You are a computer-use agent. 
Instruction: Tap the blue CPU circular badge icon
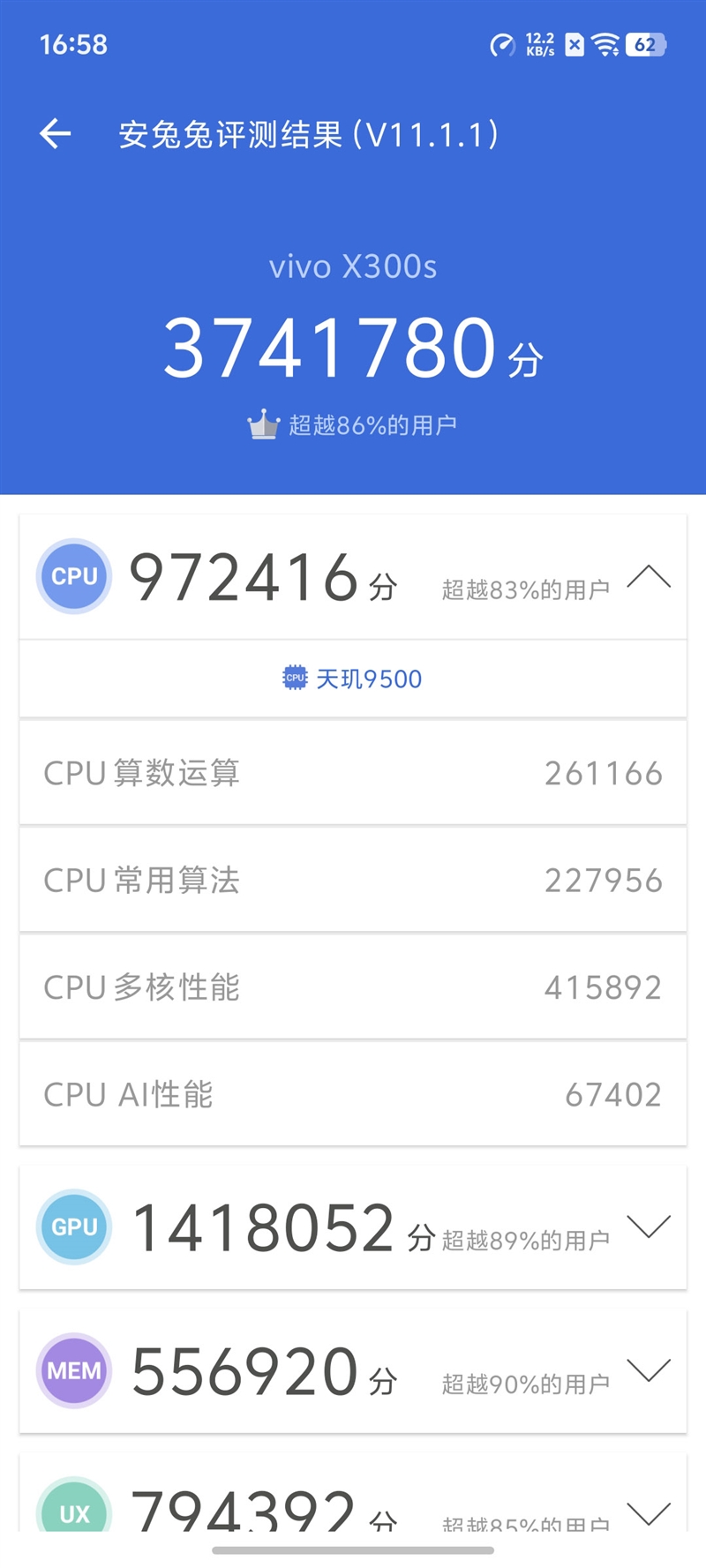(73, 575)
